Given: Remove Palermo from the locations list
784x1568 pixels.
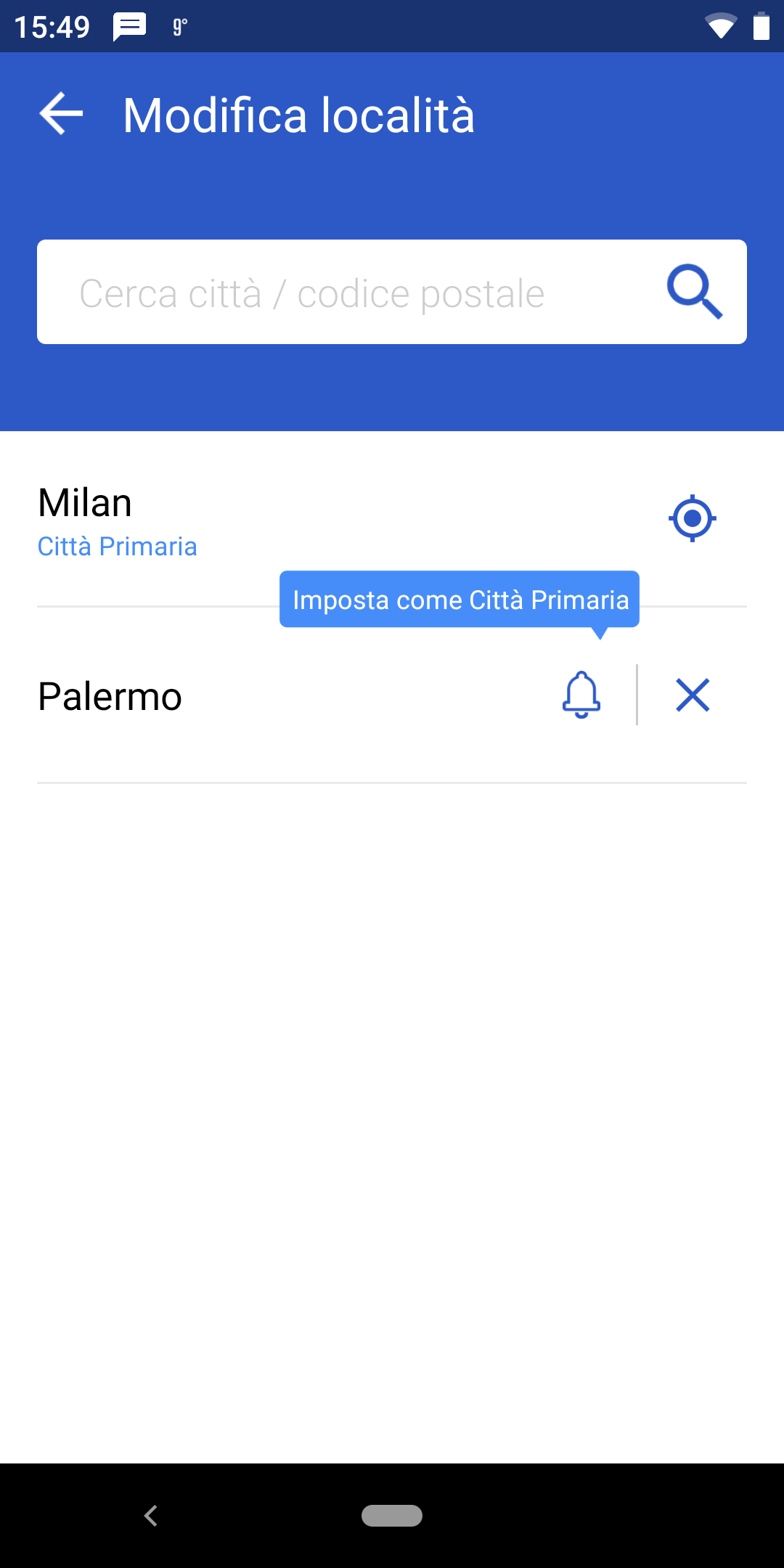Looking at the screenshot, I should (693, 695).
